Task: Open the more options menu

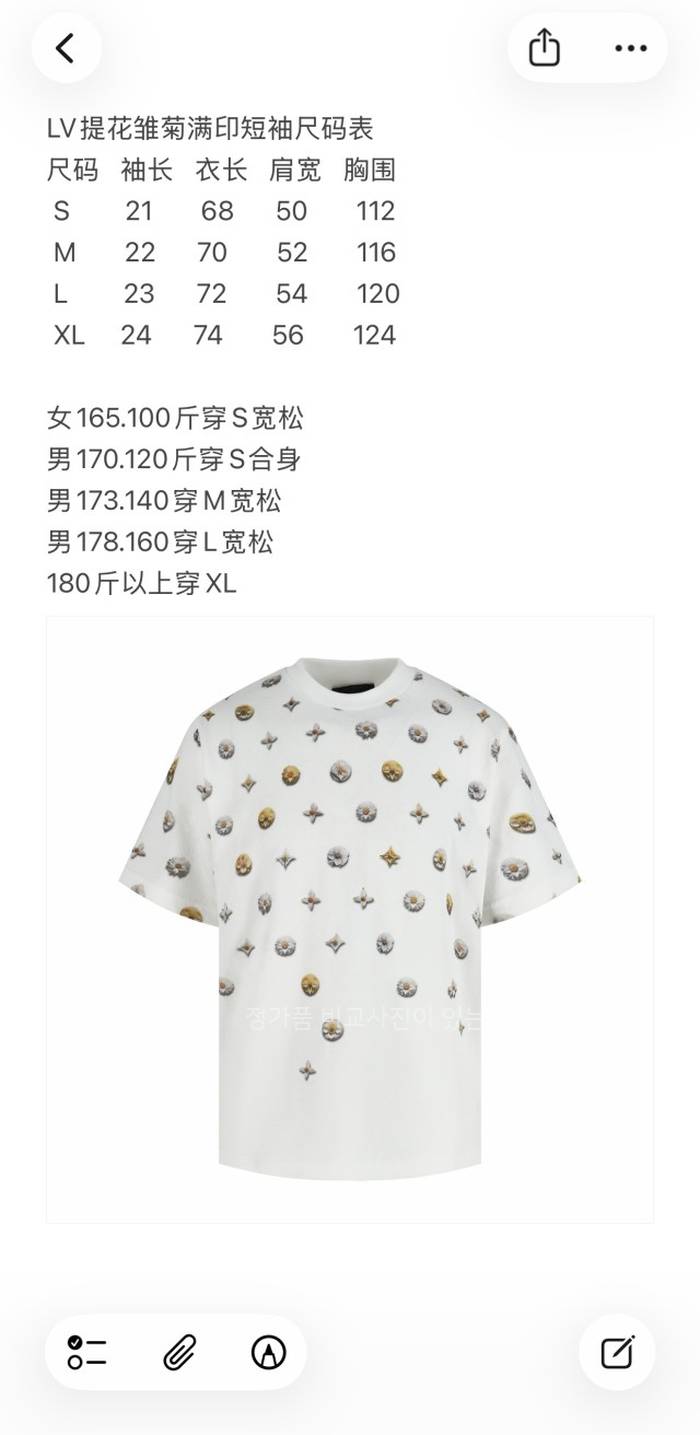Action: [631, 48]
